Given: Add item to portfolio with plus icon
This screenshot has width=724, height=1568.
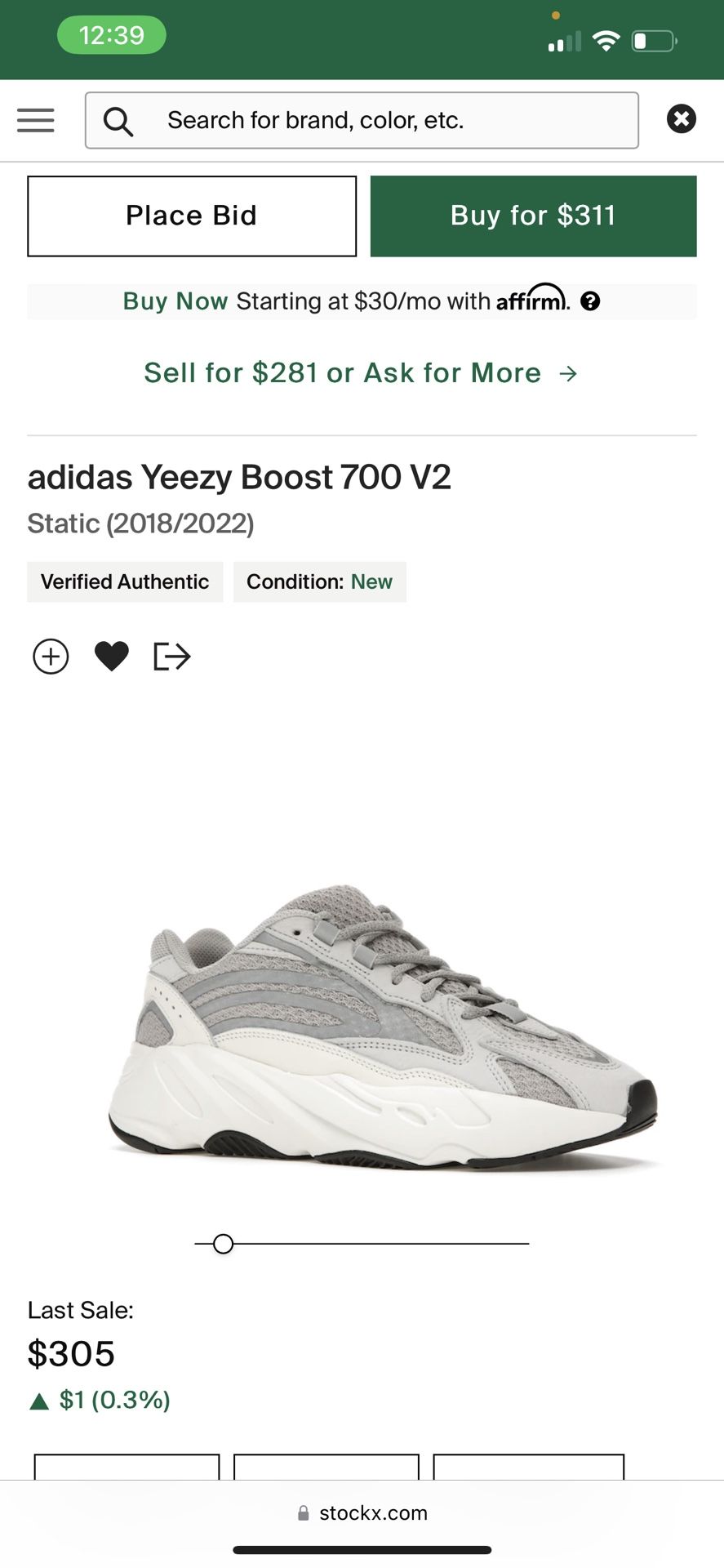Looking at the screenshot, I should click(x=51, y=656).
